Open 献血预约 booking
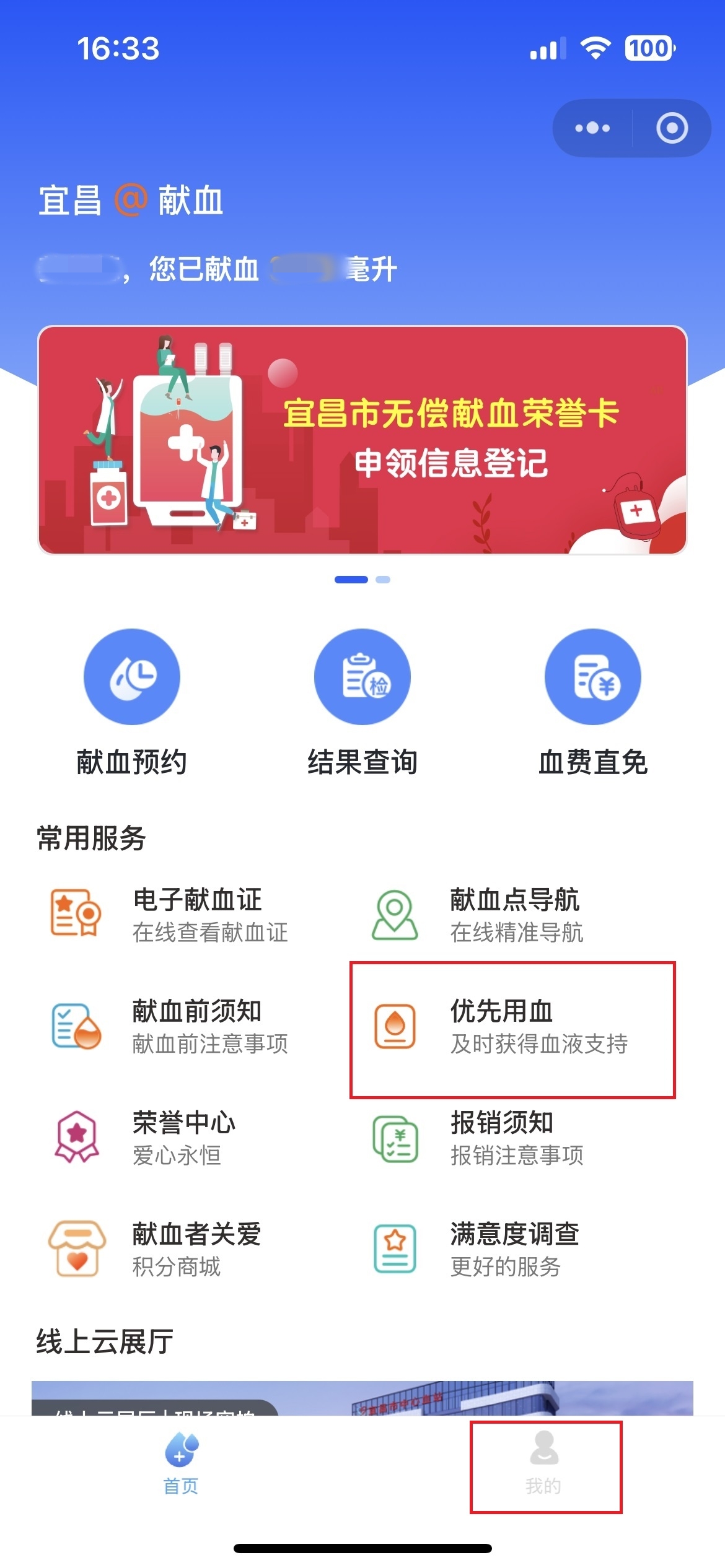This screenshot has width=725, height=1568. [132, 702]
